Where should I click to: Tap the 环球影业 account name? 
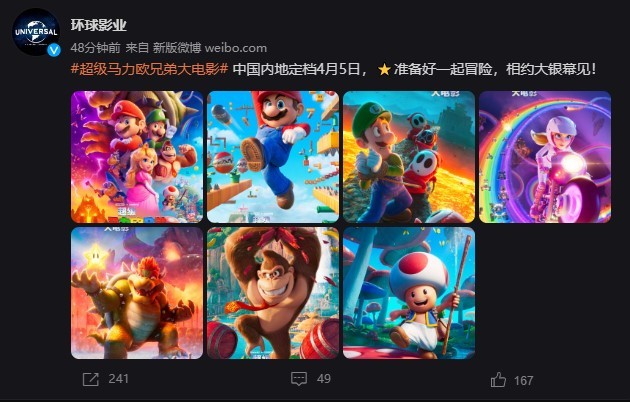(x=99, y=23)
